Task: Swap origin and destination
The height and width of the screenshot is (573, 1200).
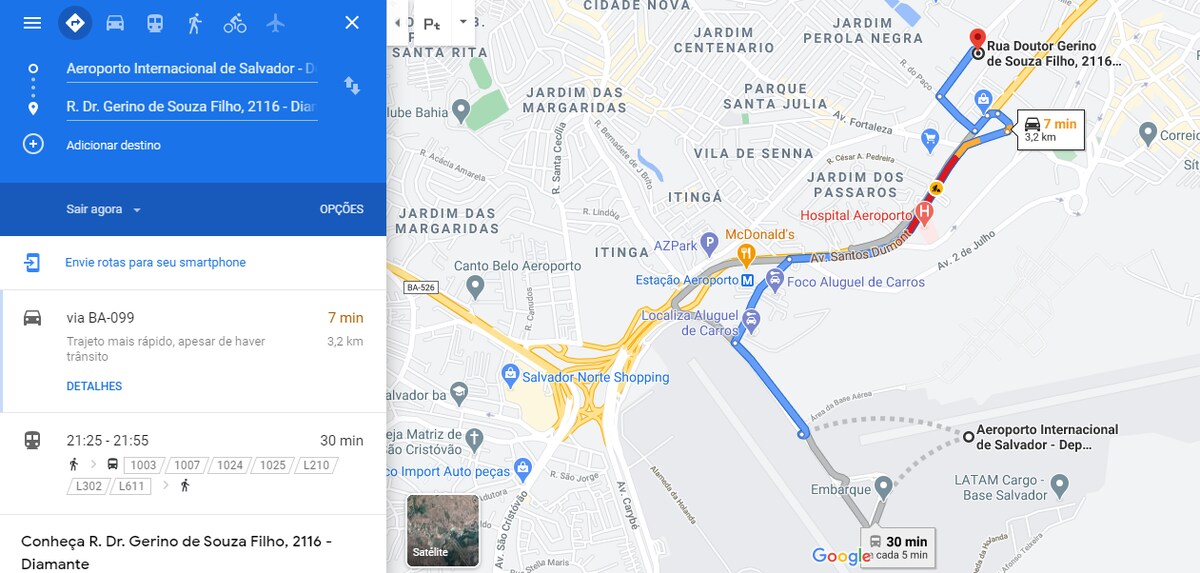Action: pos(352,86)
